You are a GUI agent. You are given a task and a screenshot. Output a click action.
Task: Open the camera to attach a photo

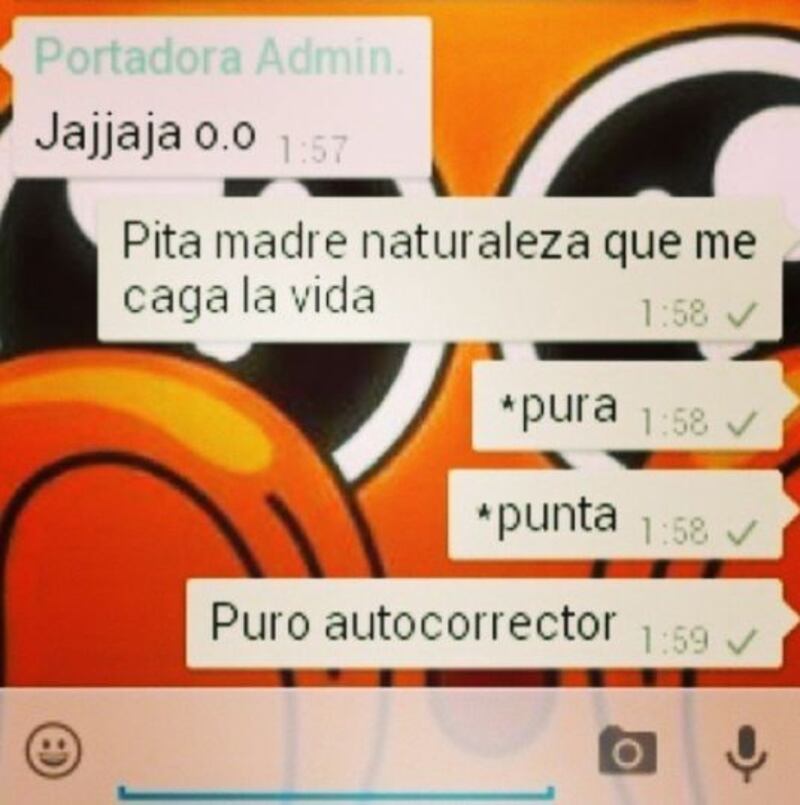coord(627,751)
